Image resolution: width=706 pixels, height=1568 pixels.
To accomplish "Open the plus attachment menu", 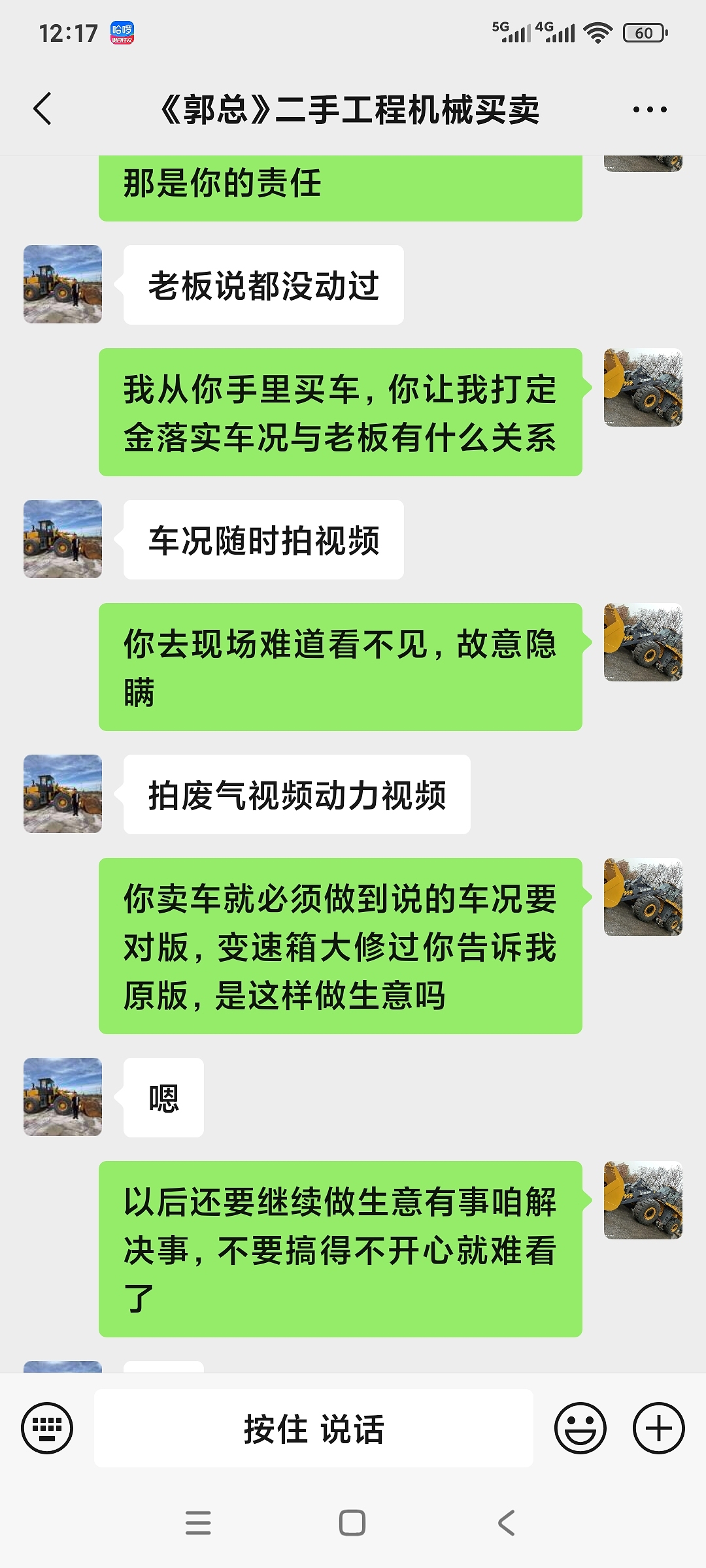I will click(x=658, y=1428).
